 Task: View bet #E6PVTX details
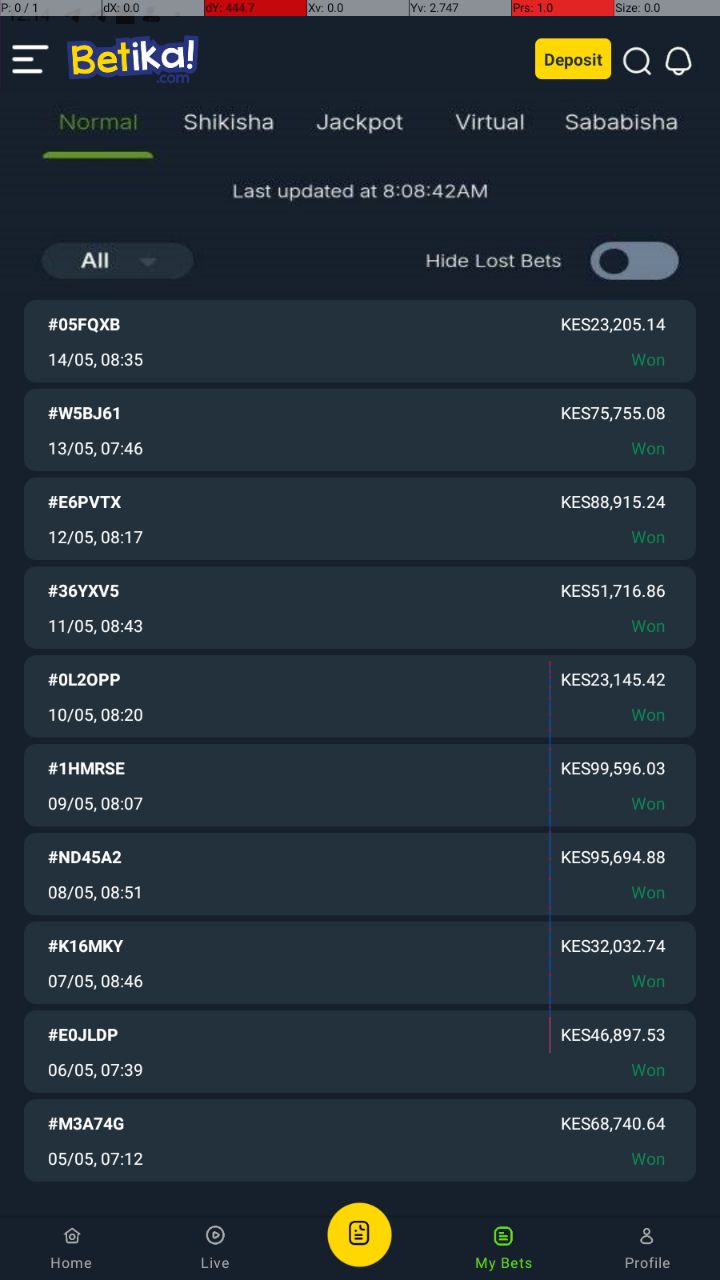360,519
